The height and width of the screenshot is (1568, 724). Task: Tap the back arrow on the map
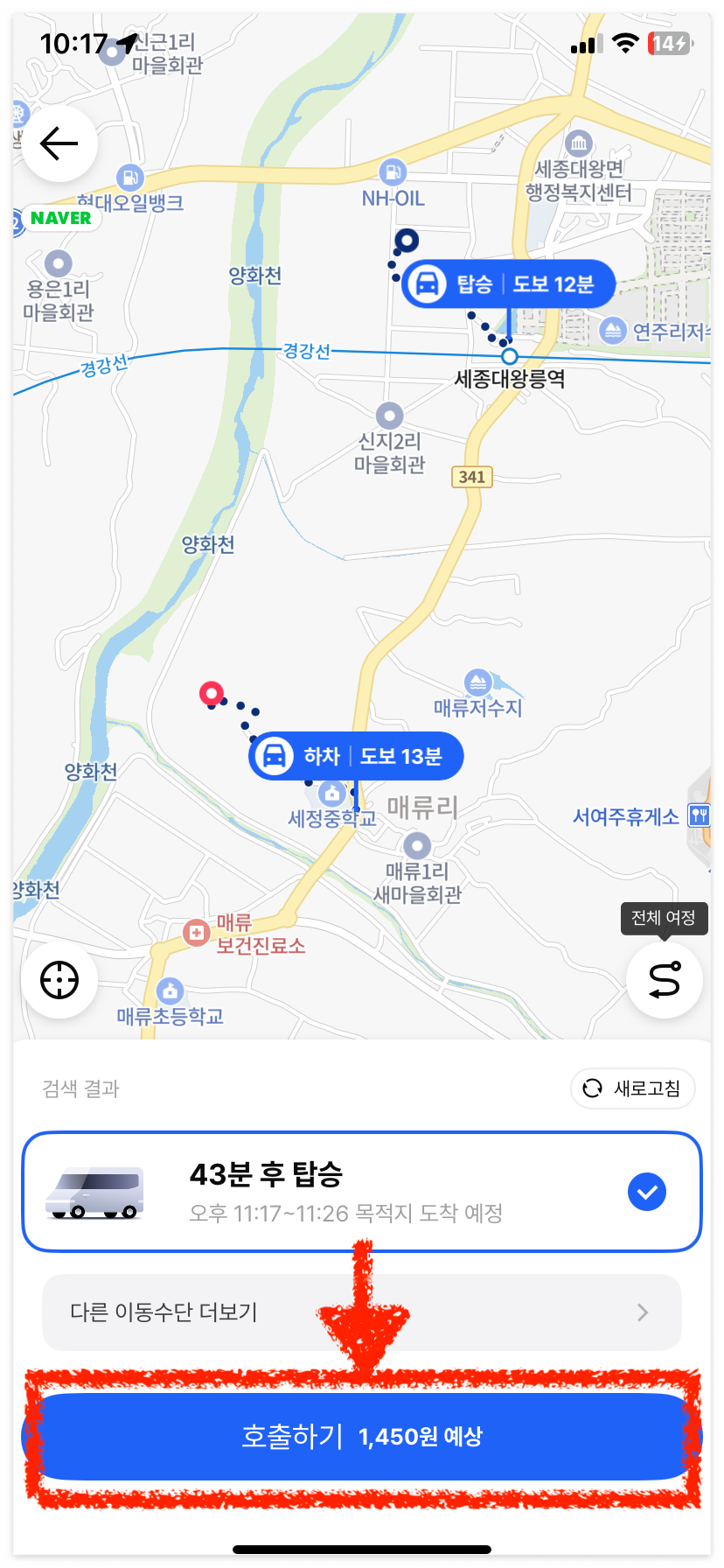point(59,143)
